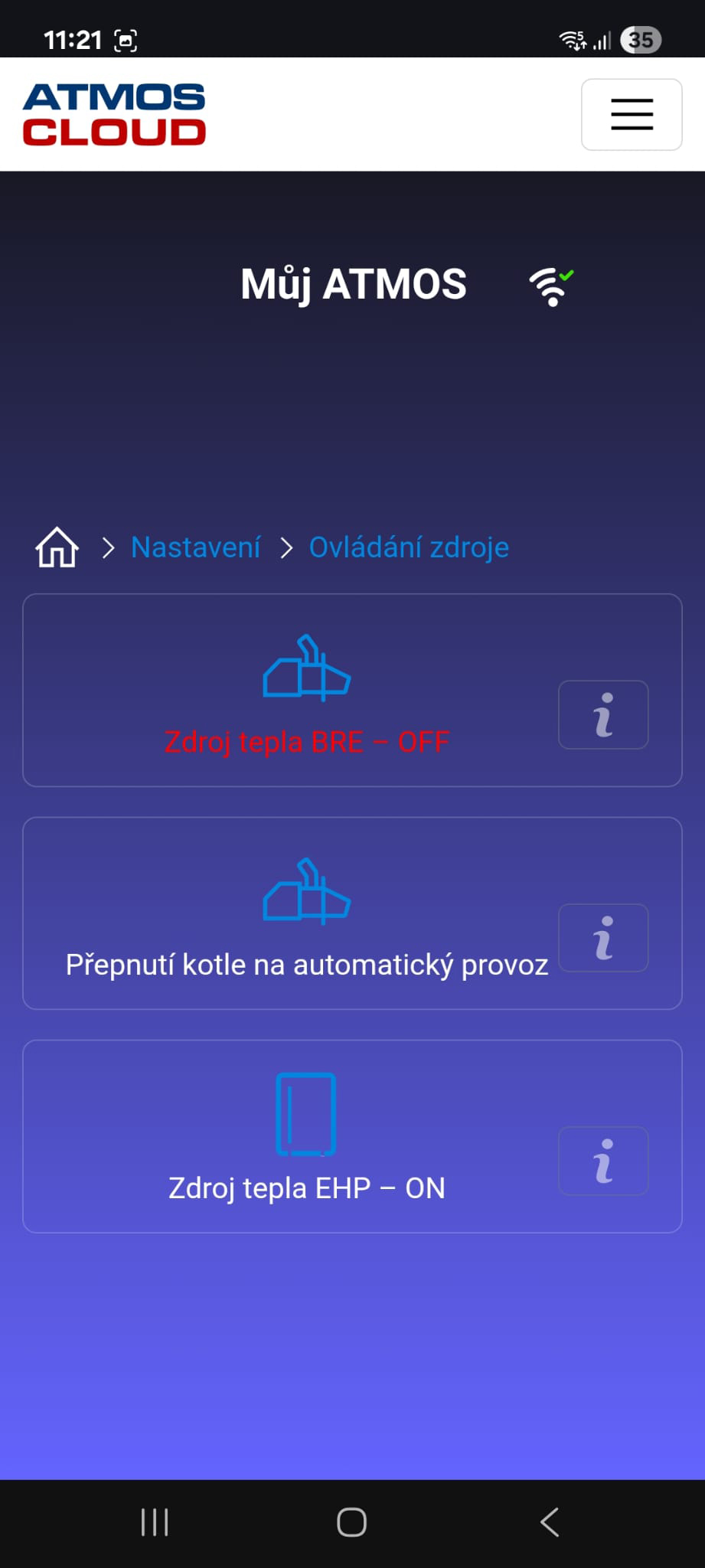Open the ATMOS Cloud logo home link
Image resolution: width=705 pixels, height=1568 pixels.
(x=115, y=115)
